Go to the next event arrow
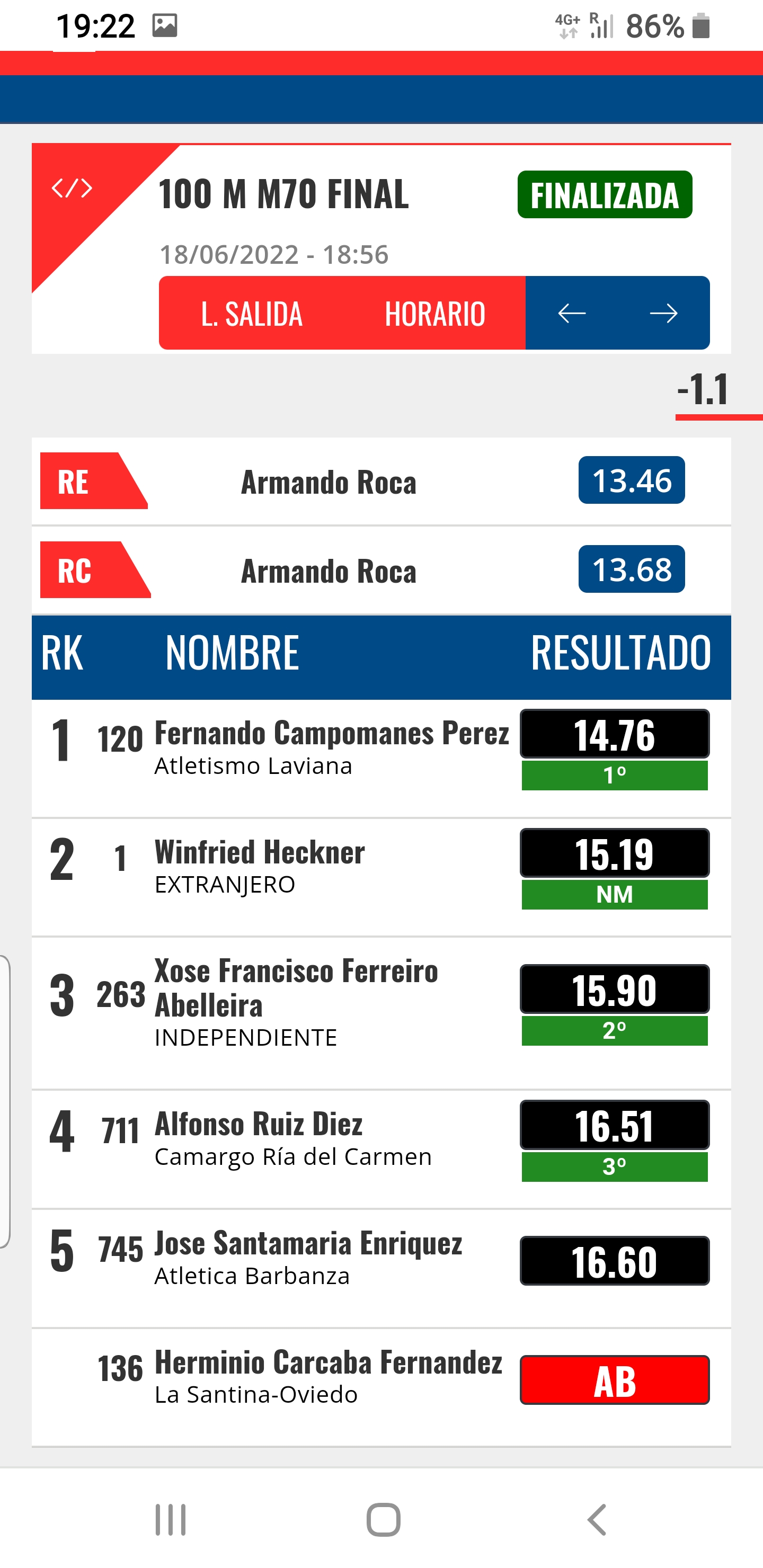 pyautogui.click(x=664, y=314)
